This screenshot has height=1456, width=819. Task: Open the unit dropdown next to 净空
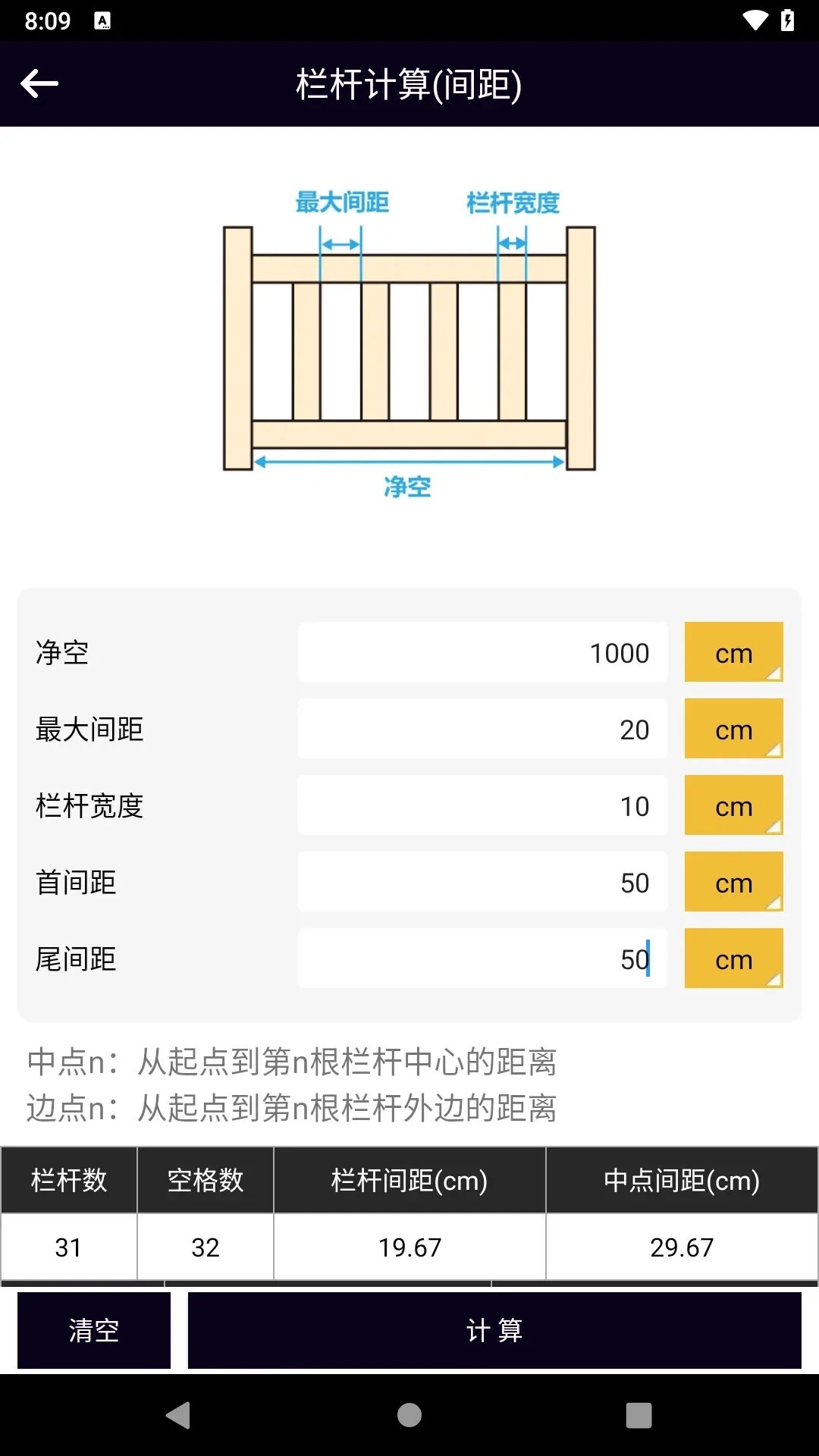tap(733, 653)
